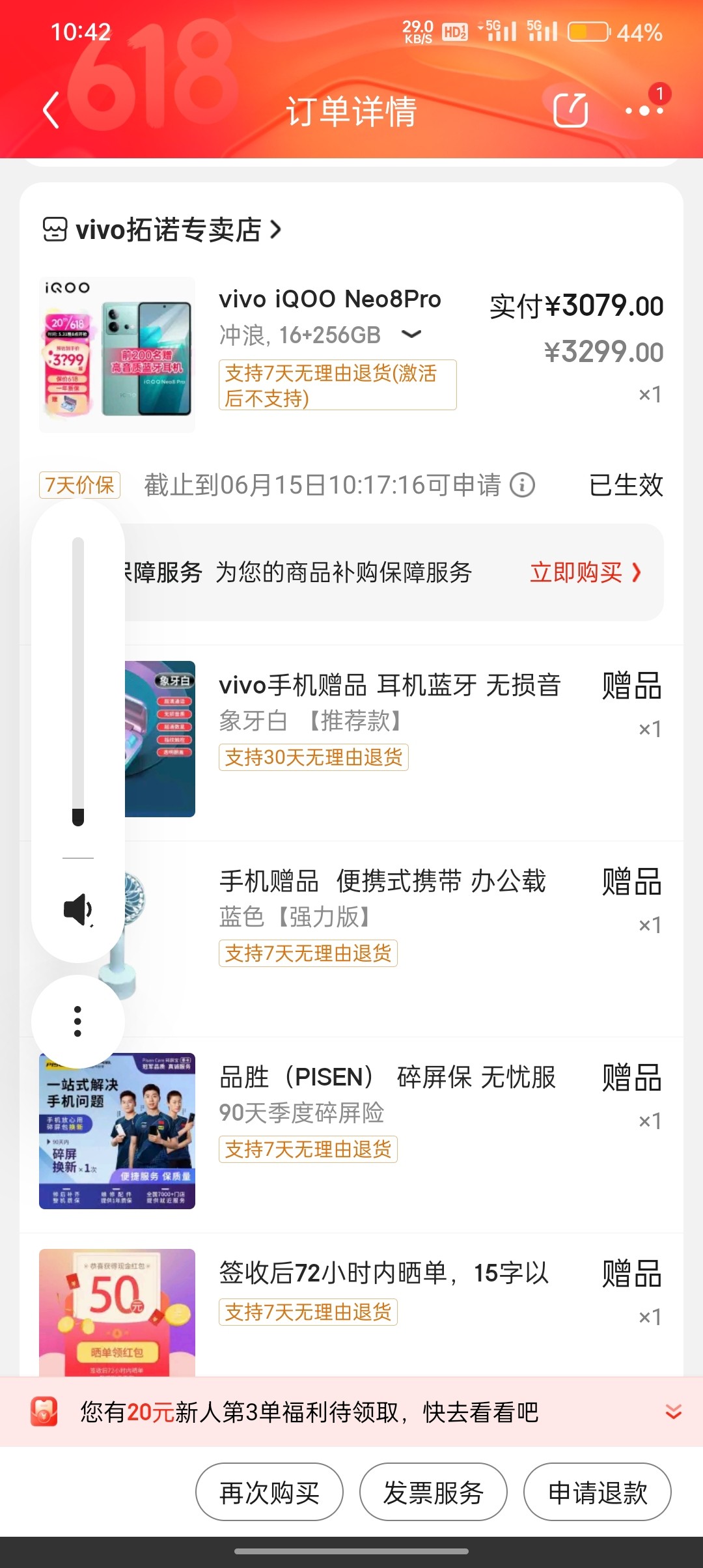Expand the 冲浪, 16+256GB spec dropdown
This screenshot has height=1568, width=703.
click(x=411, y=335)
